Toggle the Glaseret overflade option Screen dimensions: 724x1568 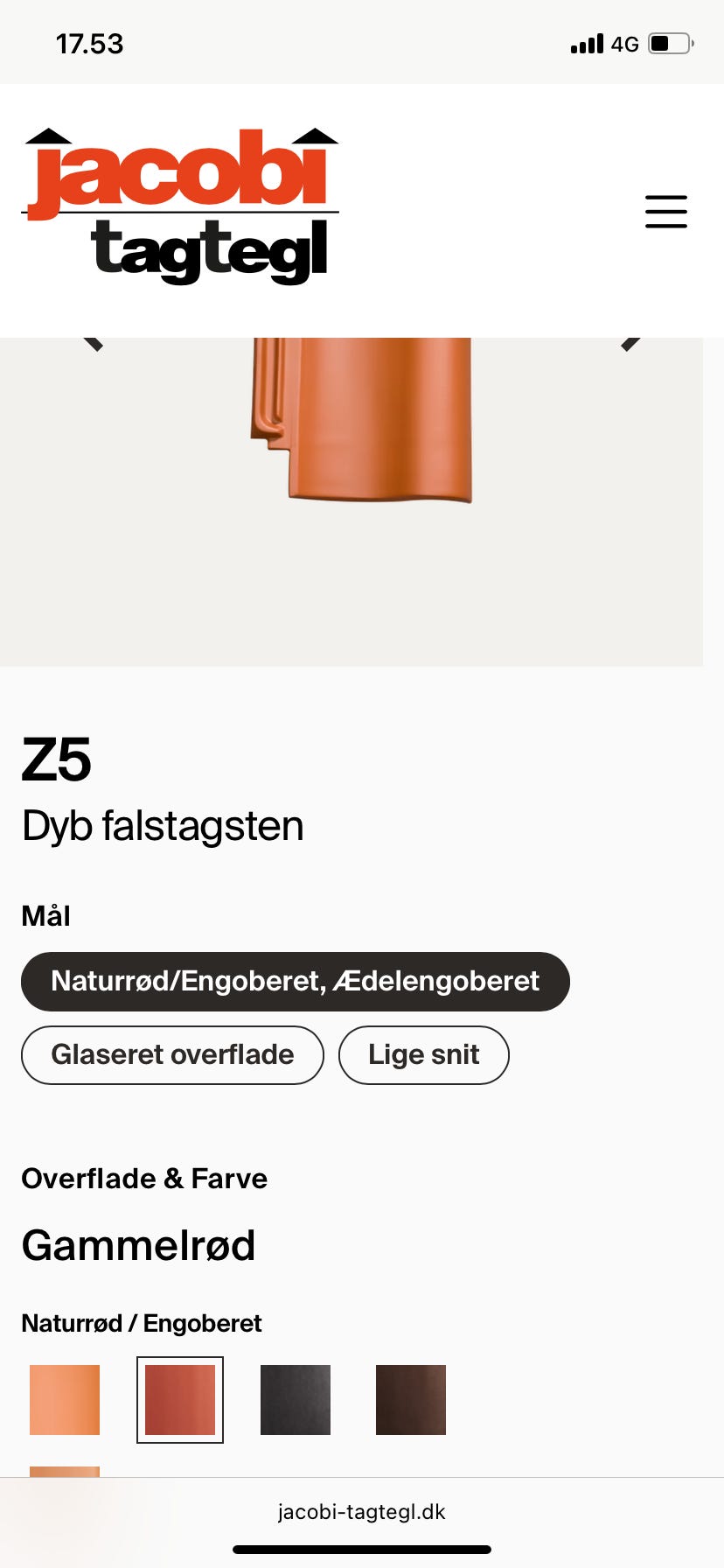coord(172,1054)
